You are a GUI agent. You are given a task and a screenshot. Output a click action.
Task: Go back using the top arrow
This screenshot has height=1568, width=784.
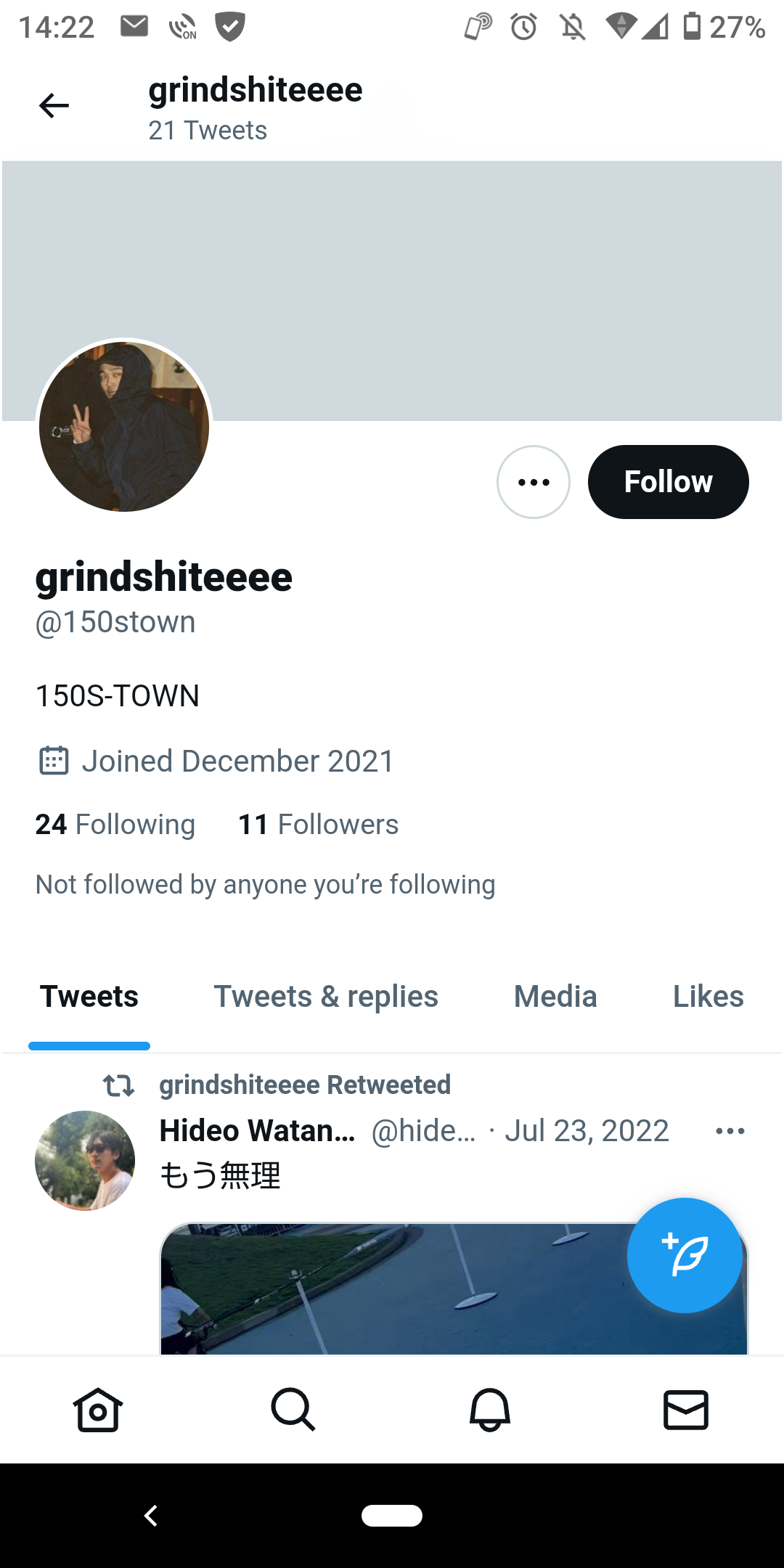click(x=54, y=106)
